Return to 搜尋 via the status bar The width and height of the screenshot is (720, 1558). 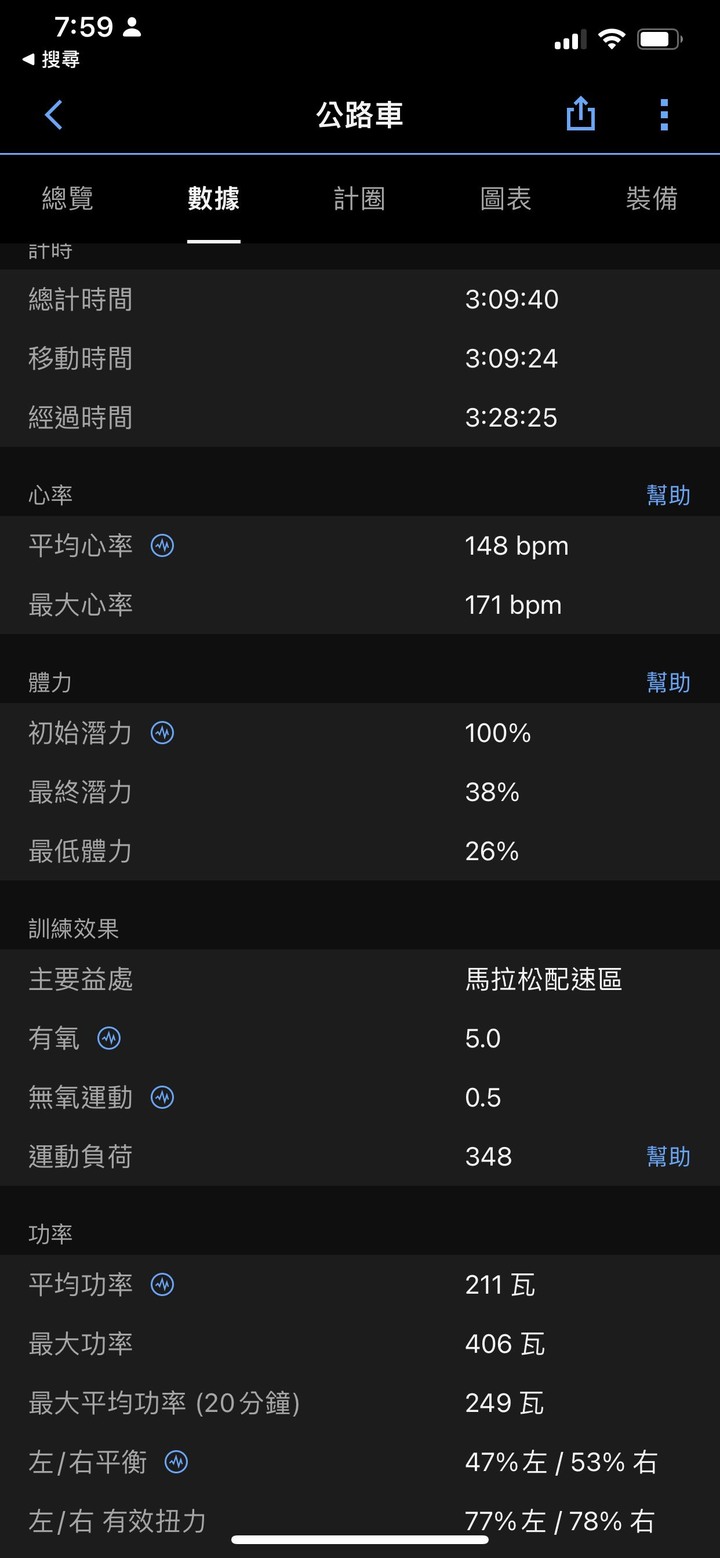[52, 60]
